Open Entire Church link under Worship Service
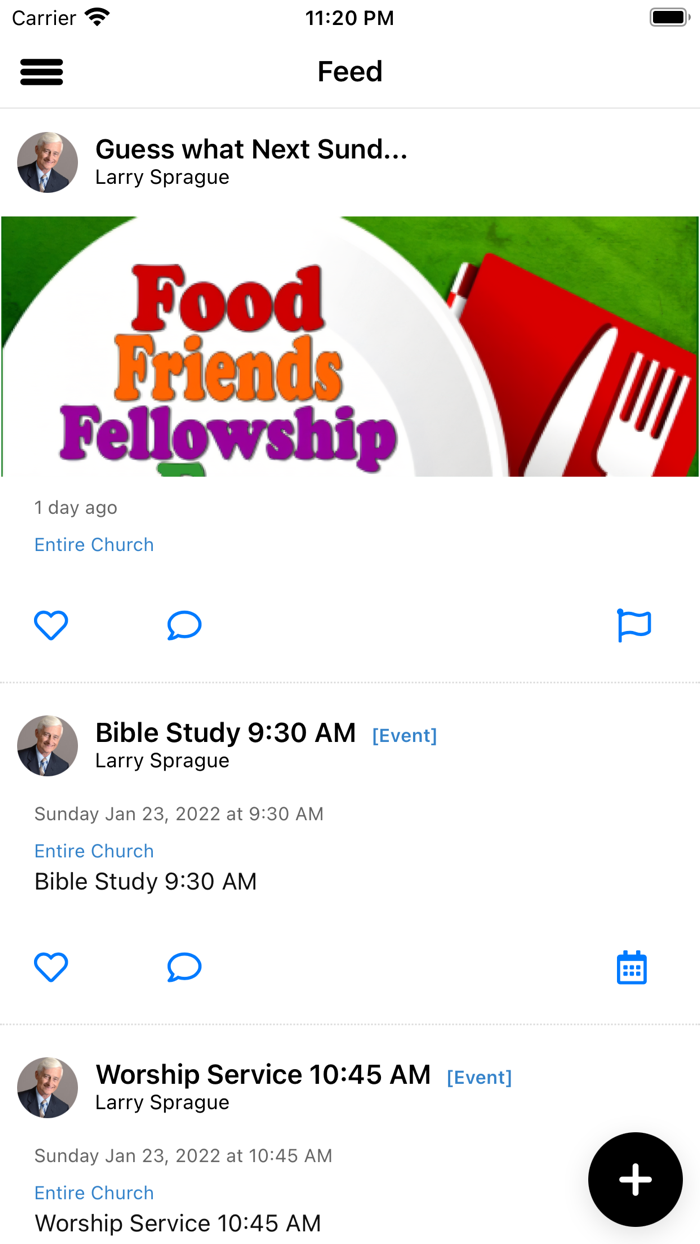This screenshot has height=1244, width=700. tap(94, 1193)
